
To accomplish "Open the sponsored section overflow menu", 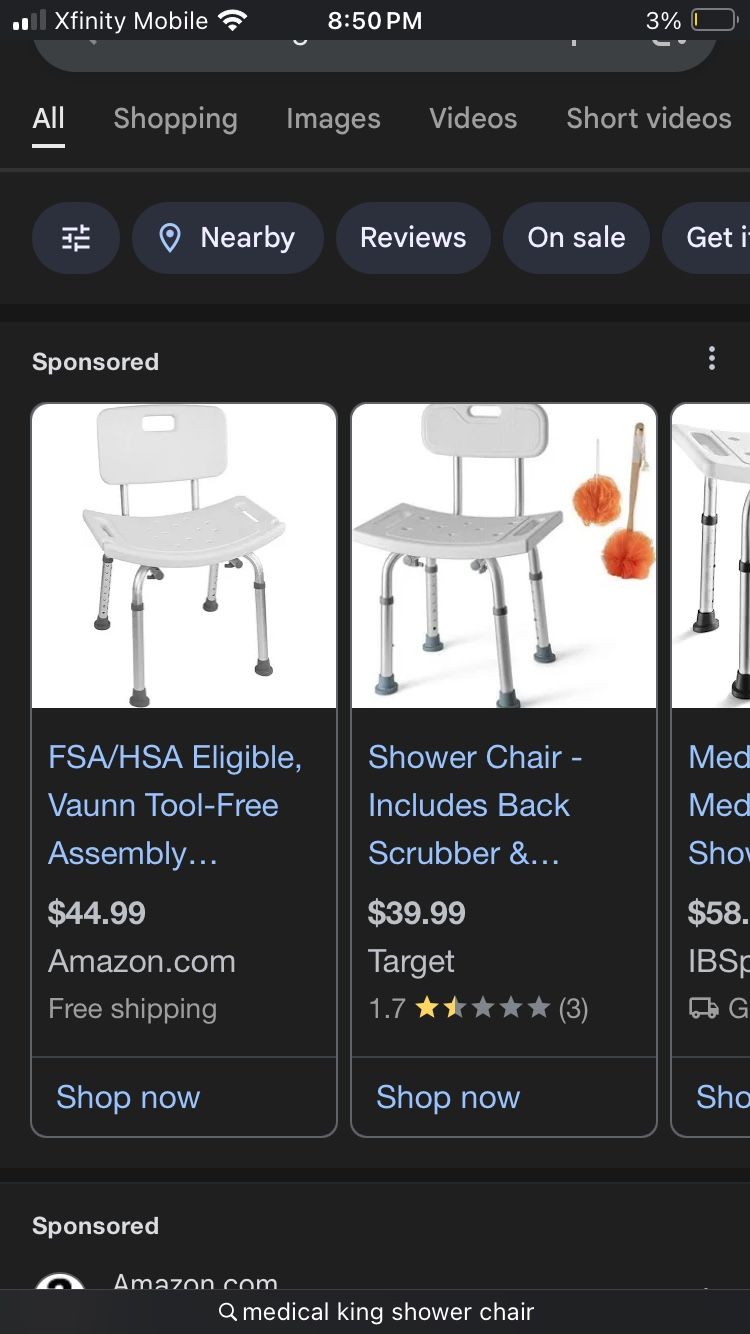I will [x=712, y=359].
